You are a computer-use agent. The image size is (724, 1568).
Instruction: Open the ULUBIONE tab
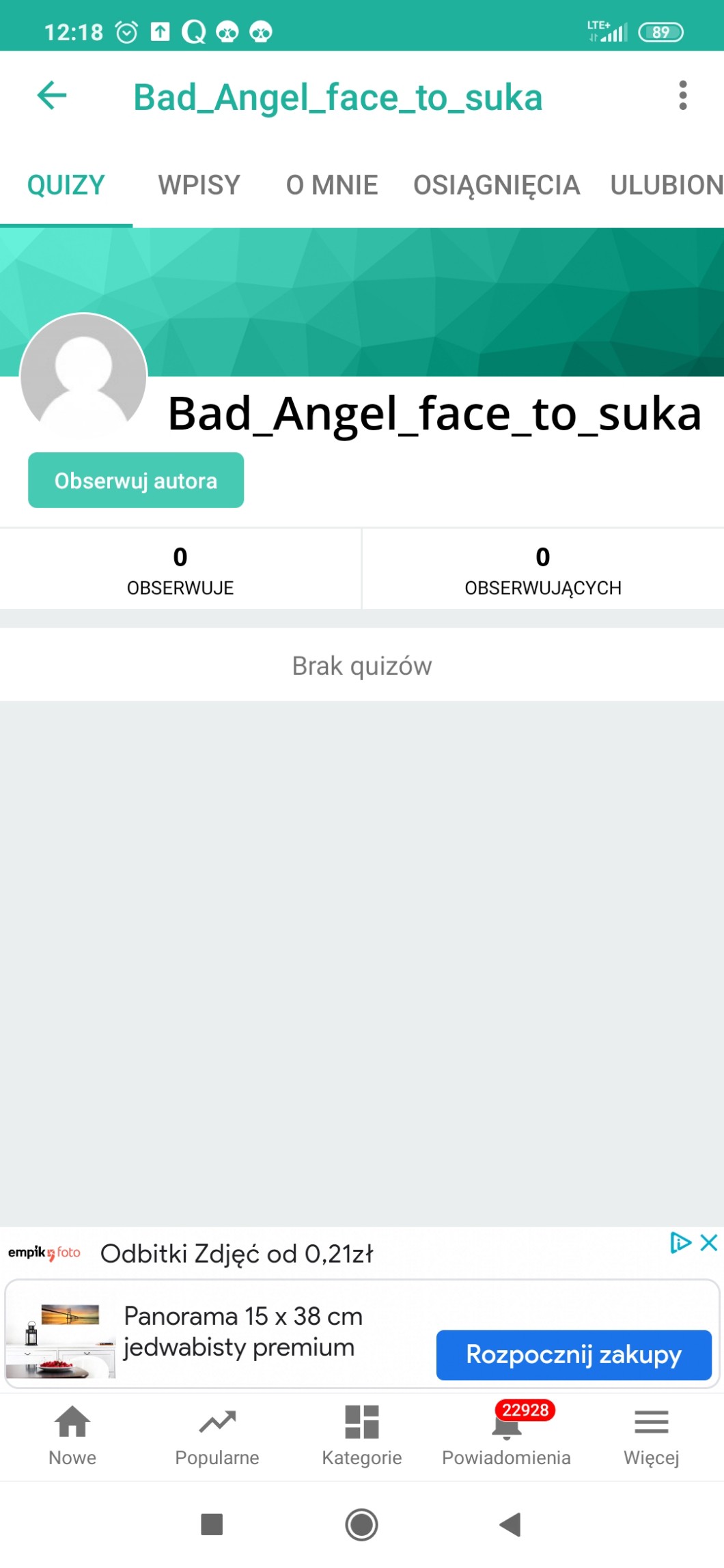tap(666, 185)
